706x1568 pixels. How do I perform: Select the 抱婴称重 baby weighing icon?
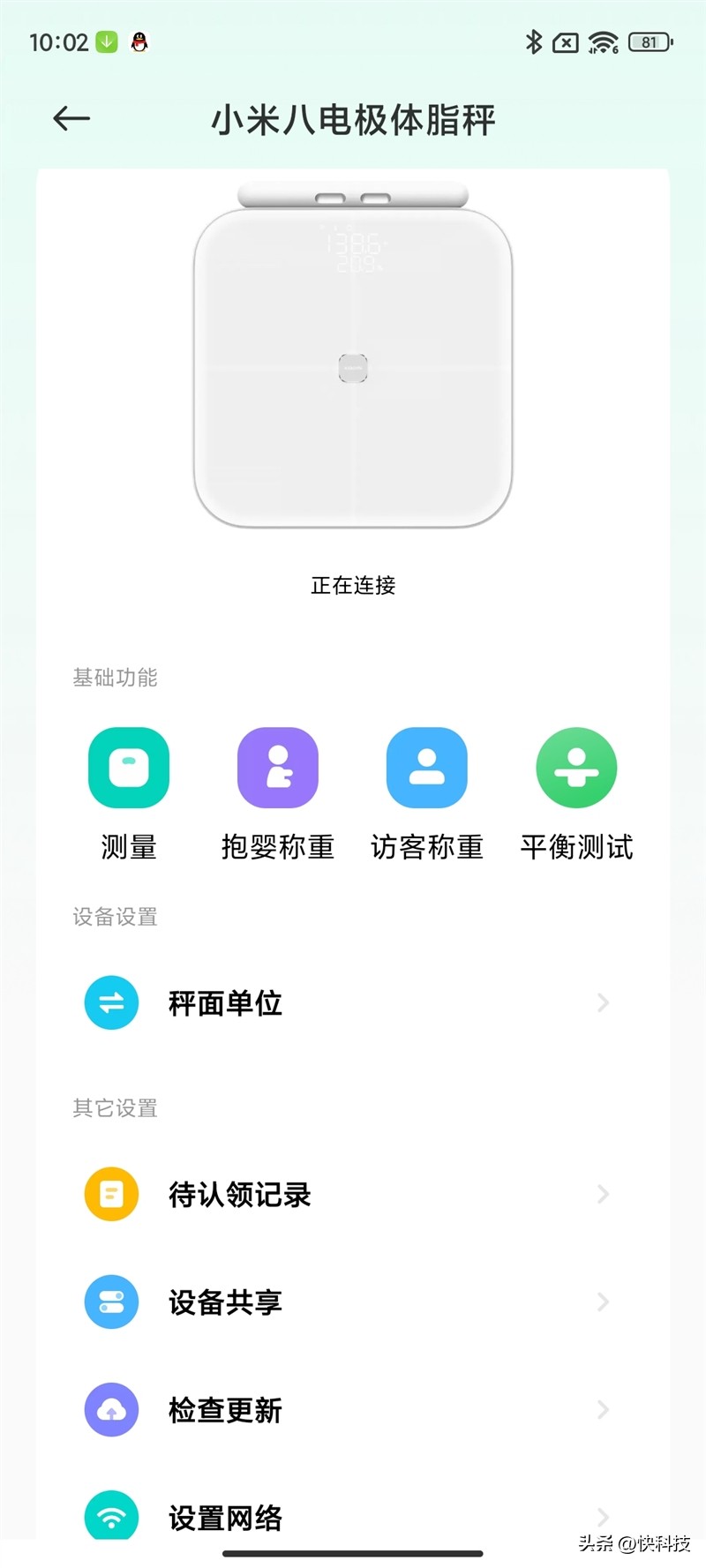[277, 767]
